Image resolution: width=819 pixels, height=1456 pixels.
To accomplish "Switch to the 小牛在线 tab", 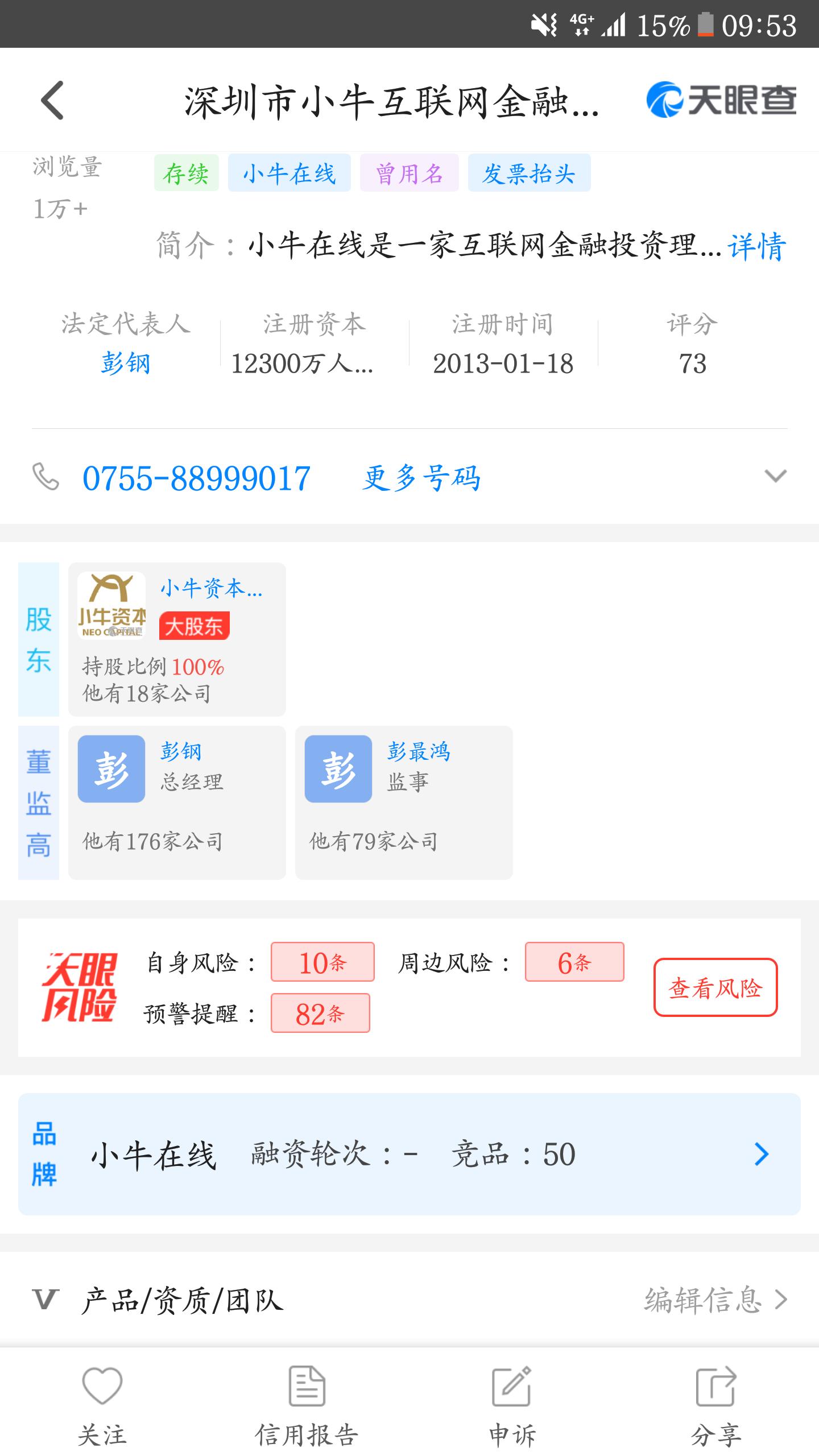I will click(289, 173).
